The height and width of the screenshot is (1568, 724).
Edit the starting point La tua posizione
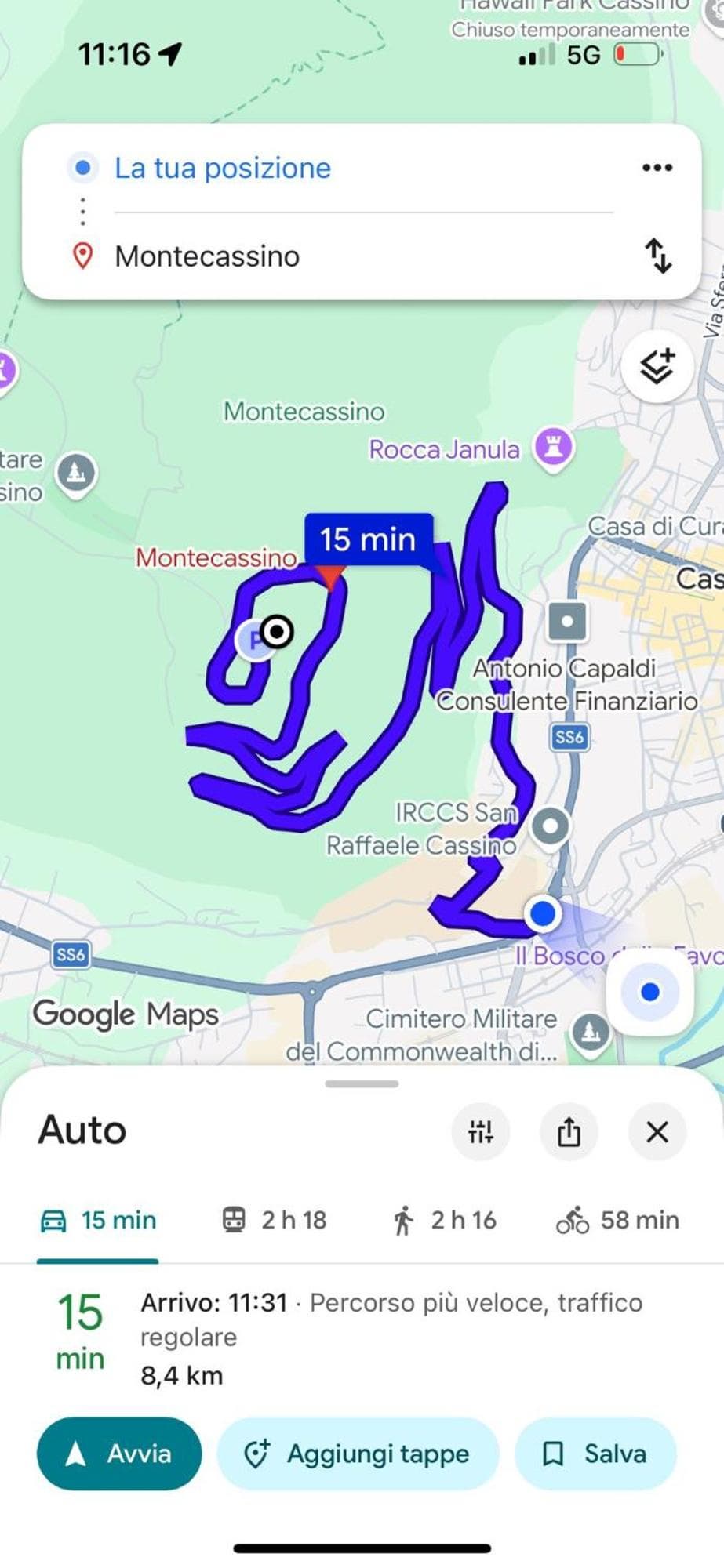pos(223,168)
